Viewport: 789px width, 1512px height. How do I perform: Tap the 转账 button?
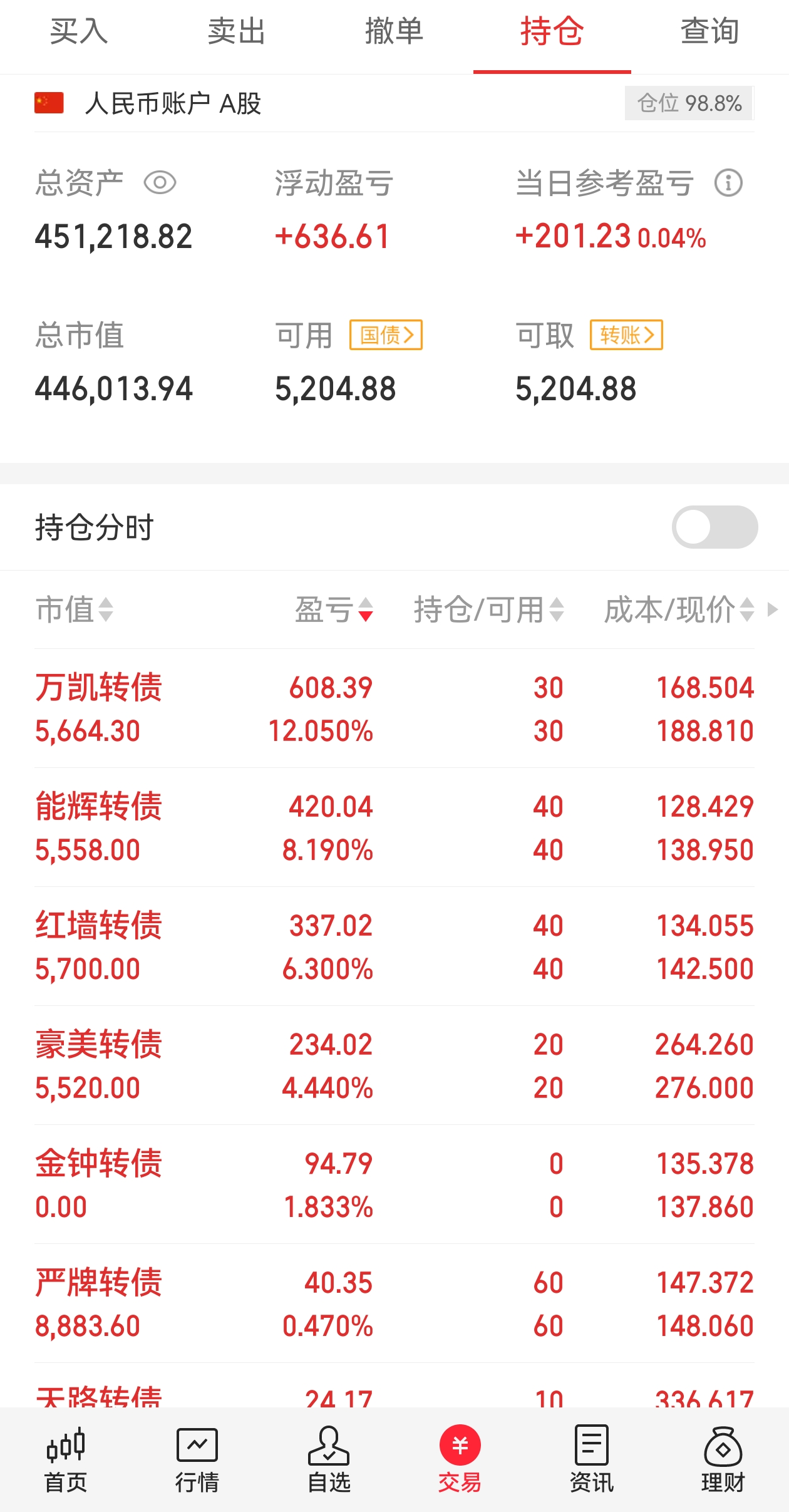[x=626, y=335]
